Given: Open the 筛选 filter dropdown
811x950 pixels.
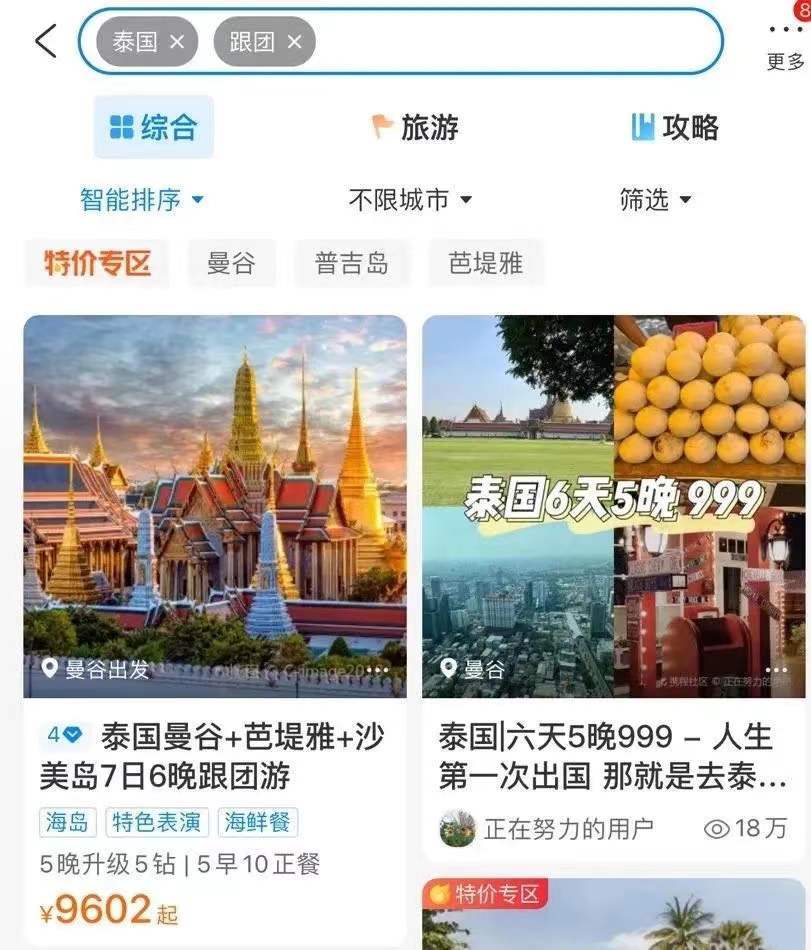Looking at the screenshot, I should 657,199.
